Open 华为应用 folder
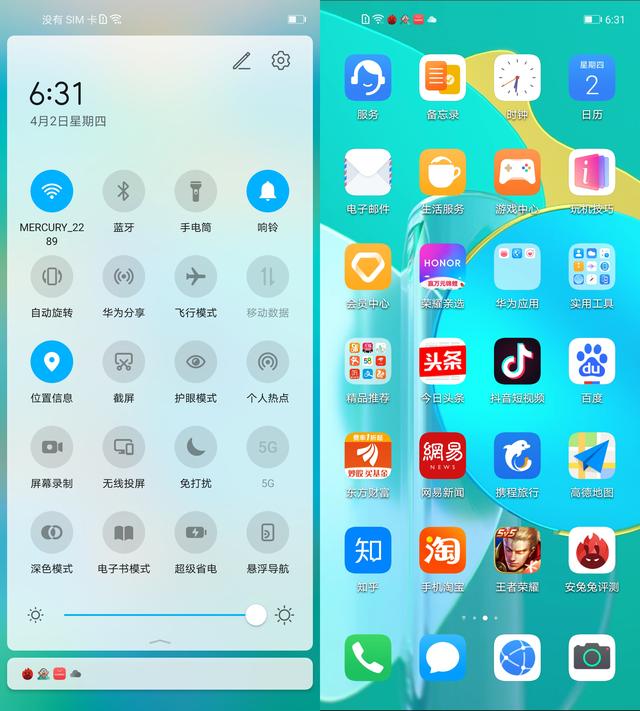This screenshot has width=640, height=711. tap(517, 267)
